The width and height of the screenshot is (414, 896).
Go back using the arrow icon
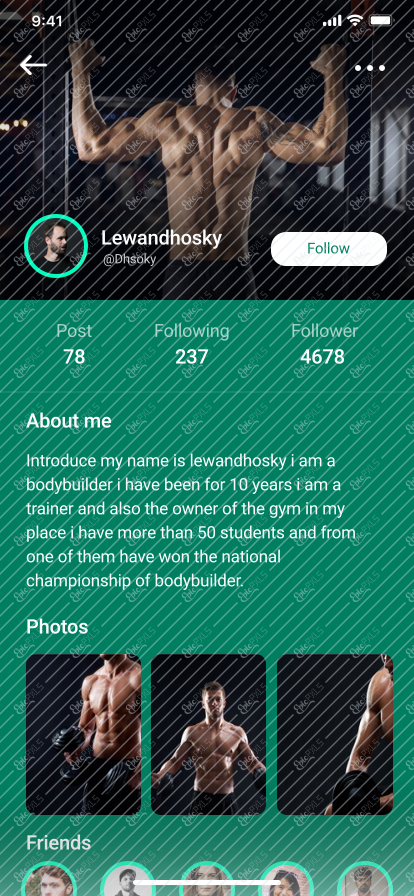coord(33,66)
